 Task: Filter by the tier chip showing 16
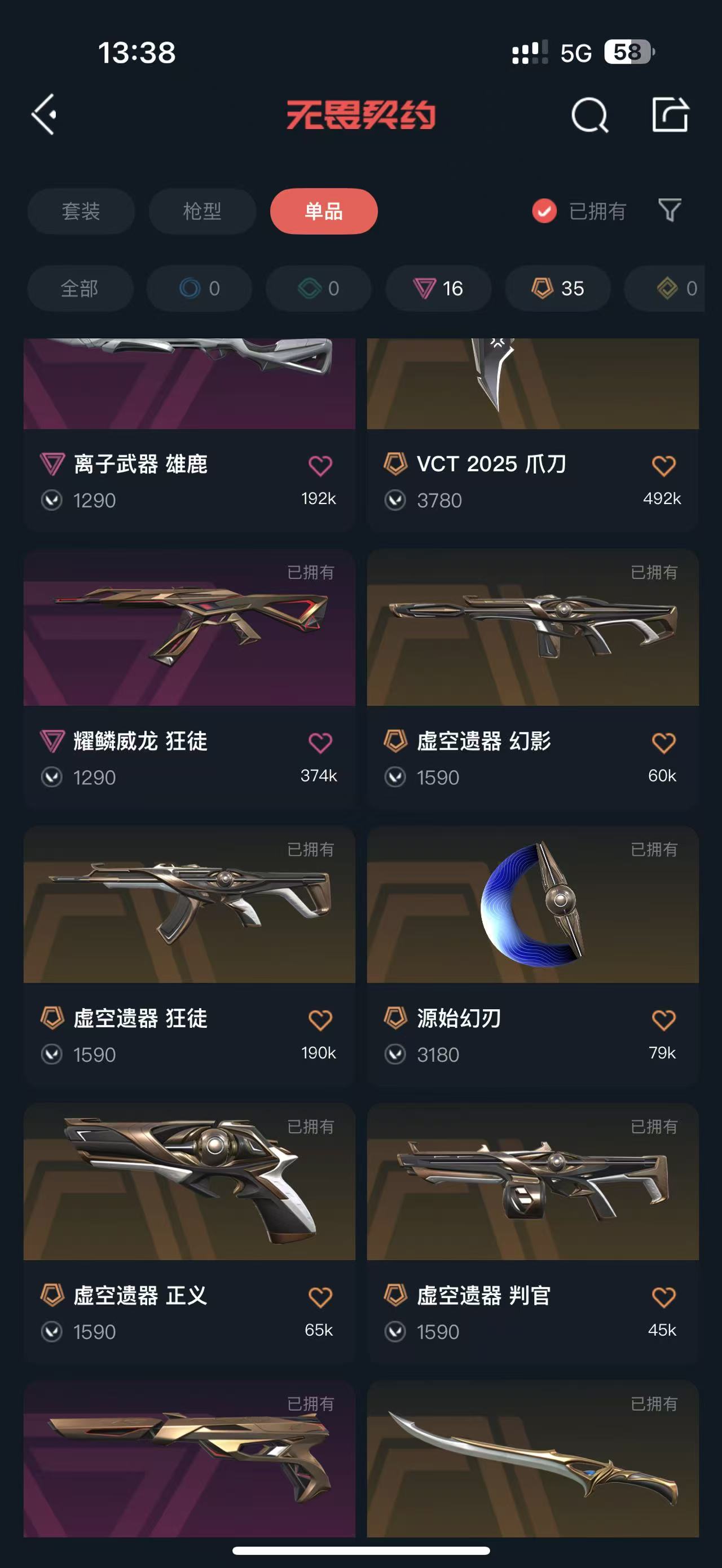[x=438, y=288]
